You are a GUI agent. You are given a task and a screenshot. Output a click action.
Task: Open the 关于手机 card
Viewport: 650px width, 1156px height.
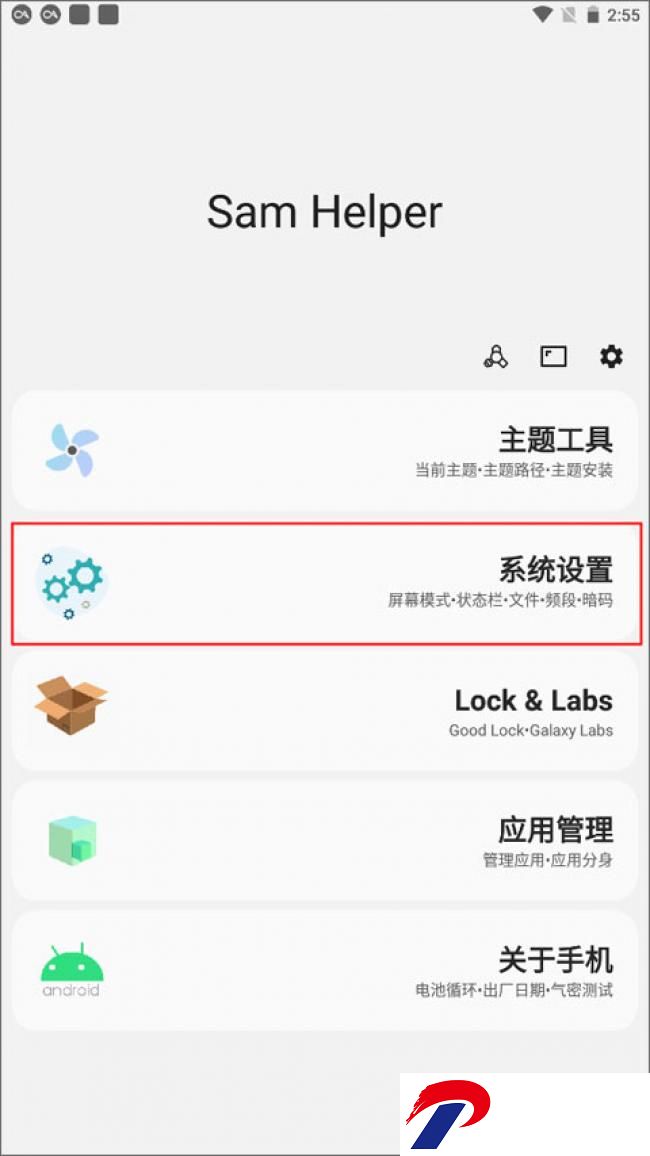click(x=325, y=971)
